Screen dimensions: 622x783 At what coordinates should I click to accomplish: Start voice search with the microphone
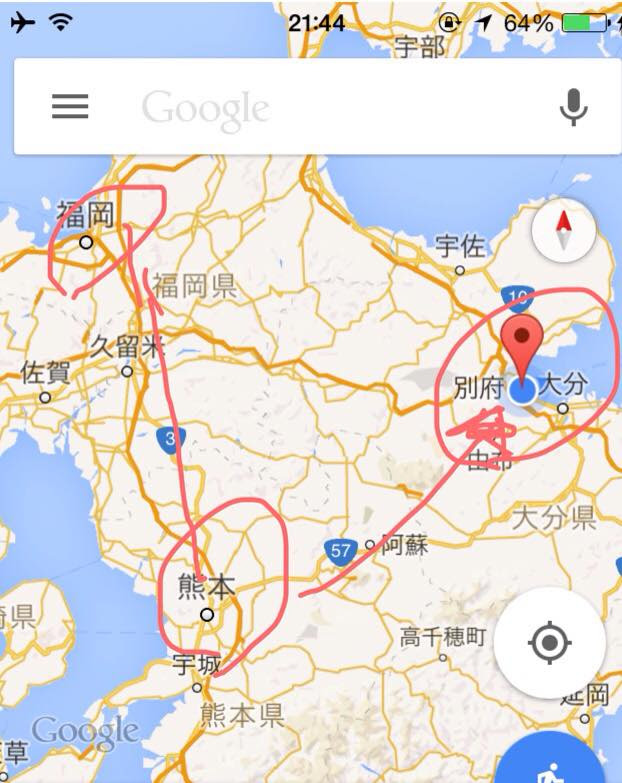[573, 107]
